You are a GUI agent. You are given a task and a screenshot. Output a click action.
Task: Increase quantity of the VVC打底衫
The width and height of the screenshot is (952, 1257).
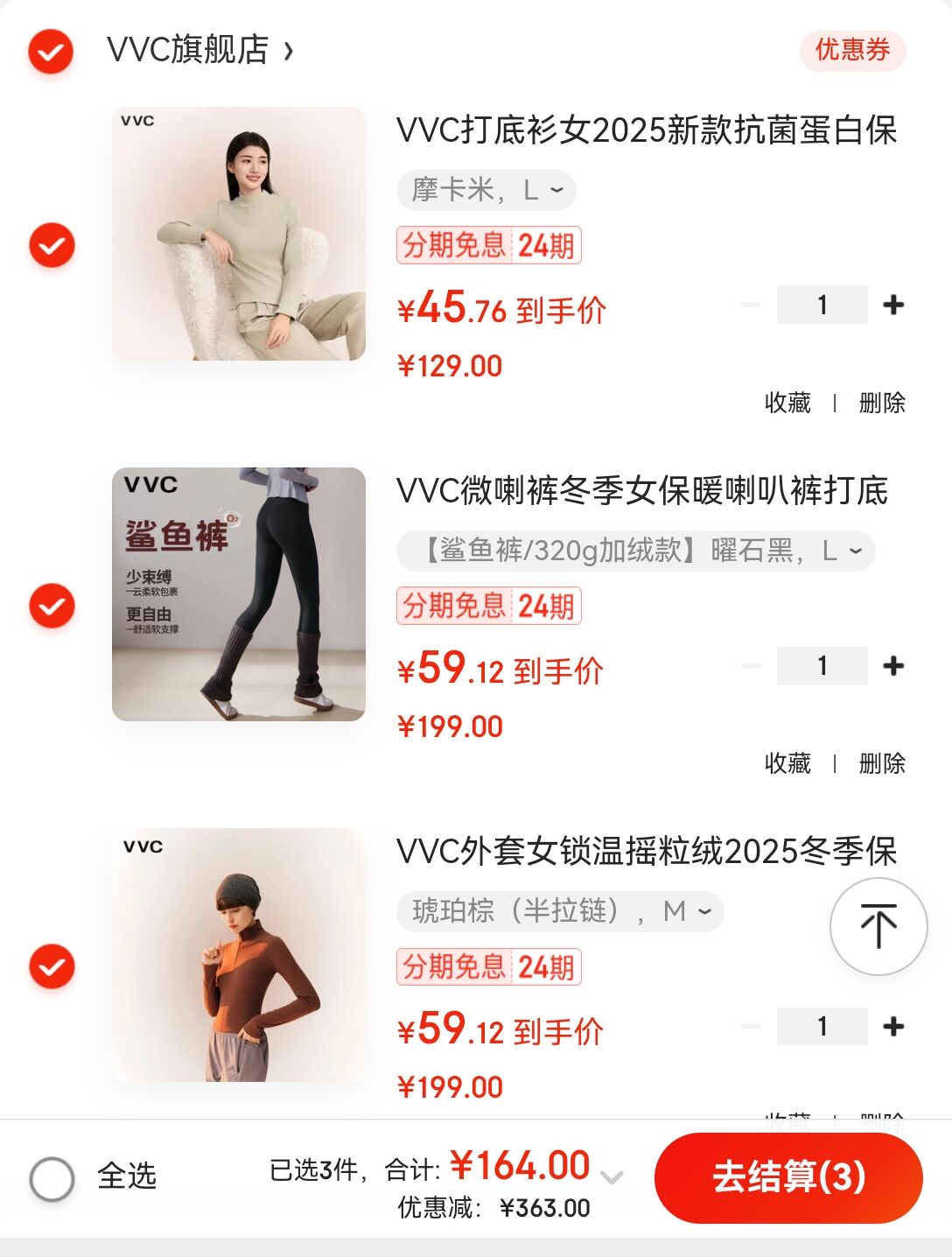point(893,305)
